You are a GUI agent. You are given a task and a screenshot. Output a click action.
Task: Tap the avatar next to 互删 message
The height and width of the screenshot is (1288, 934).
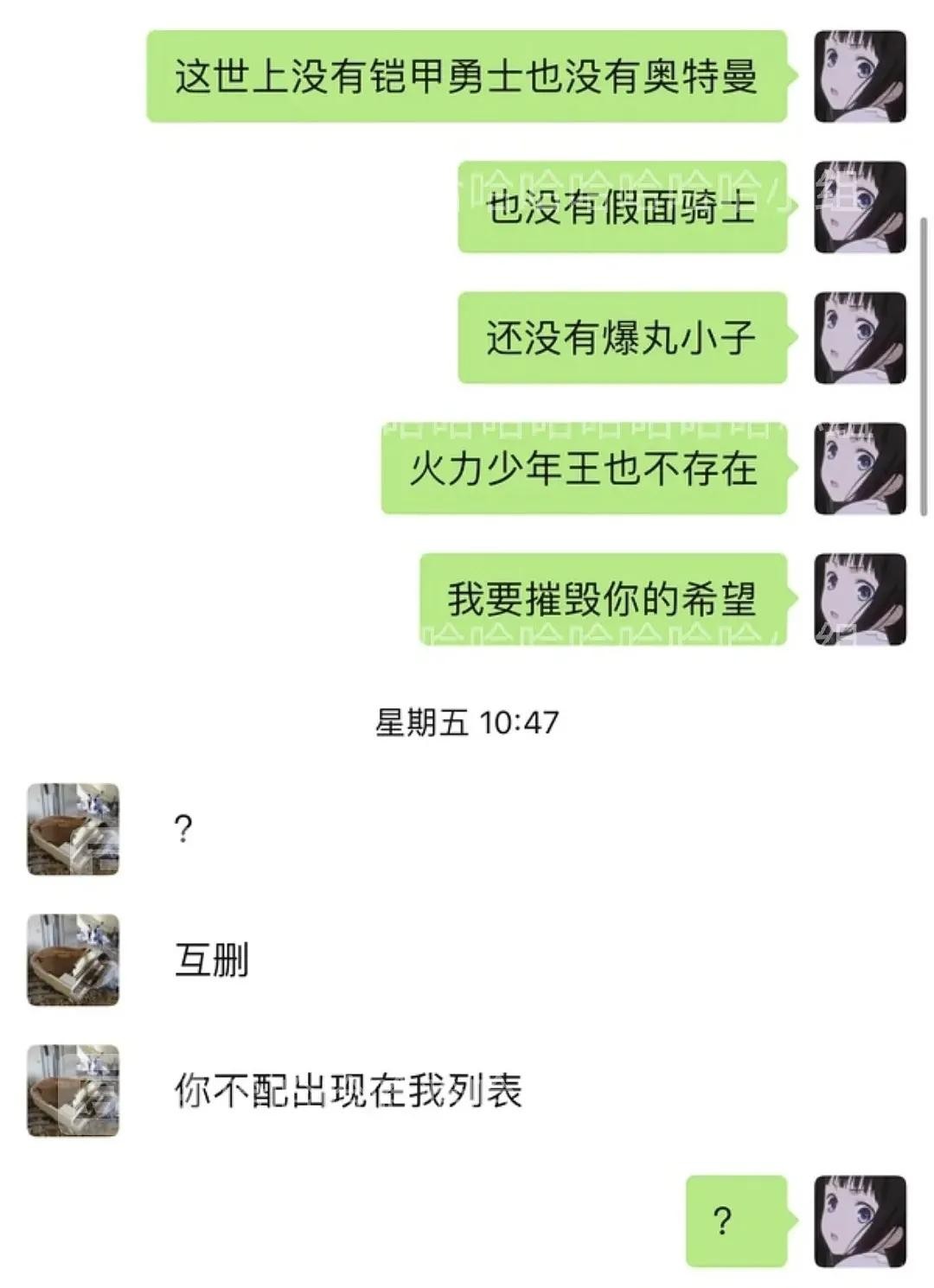pyautogui.click(x=74, y=960)
